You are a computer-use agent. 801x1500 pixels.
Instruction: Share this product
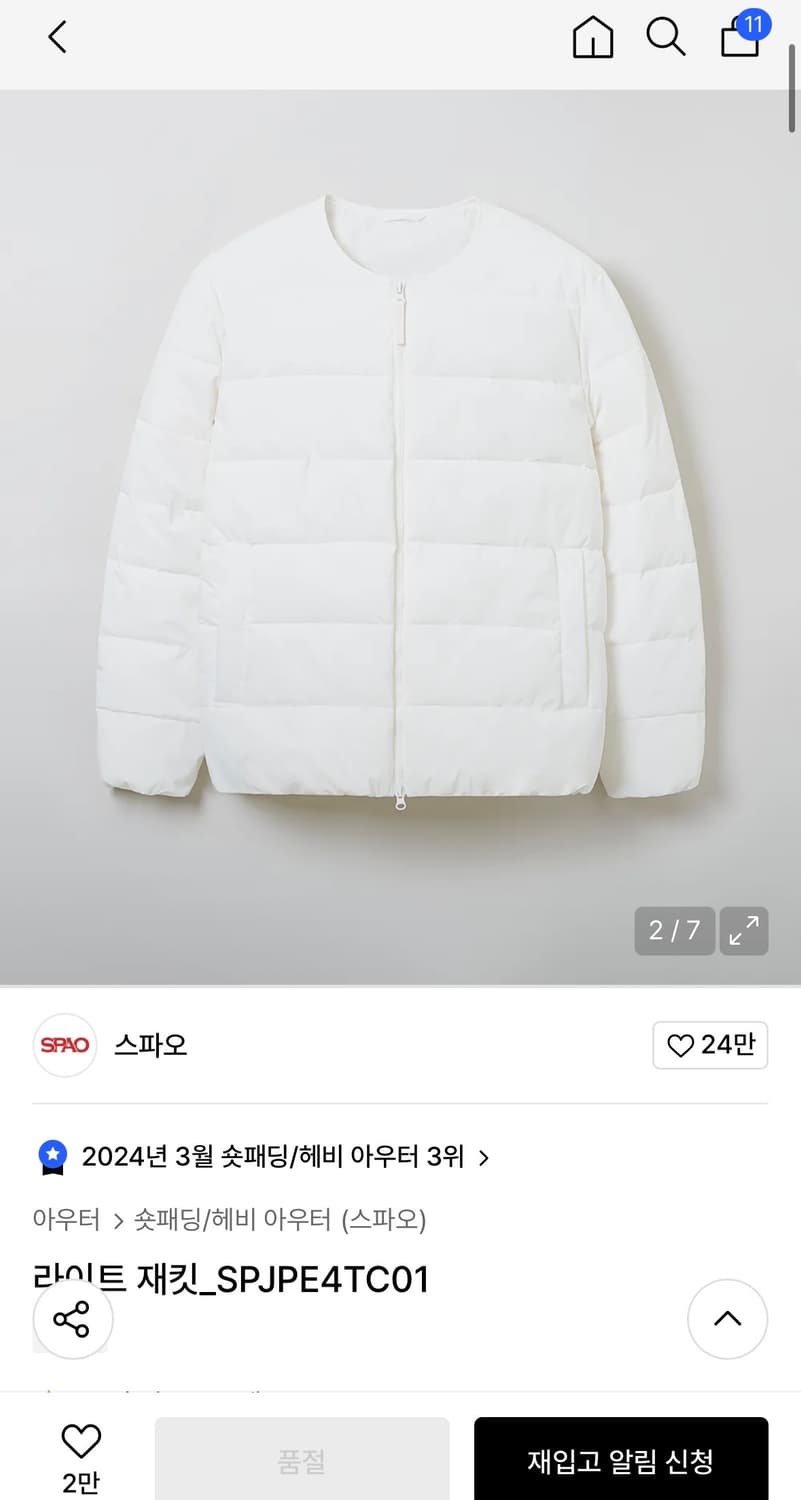pos(72,1319)
